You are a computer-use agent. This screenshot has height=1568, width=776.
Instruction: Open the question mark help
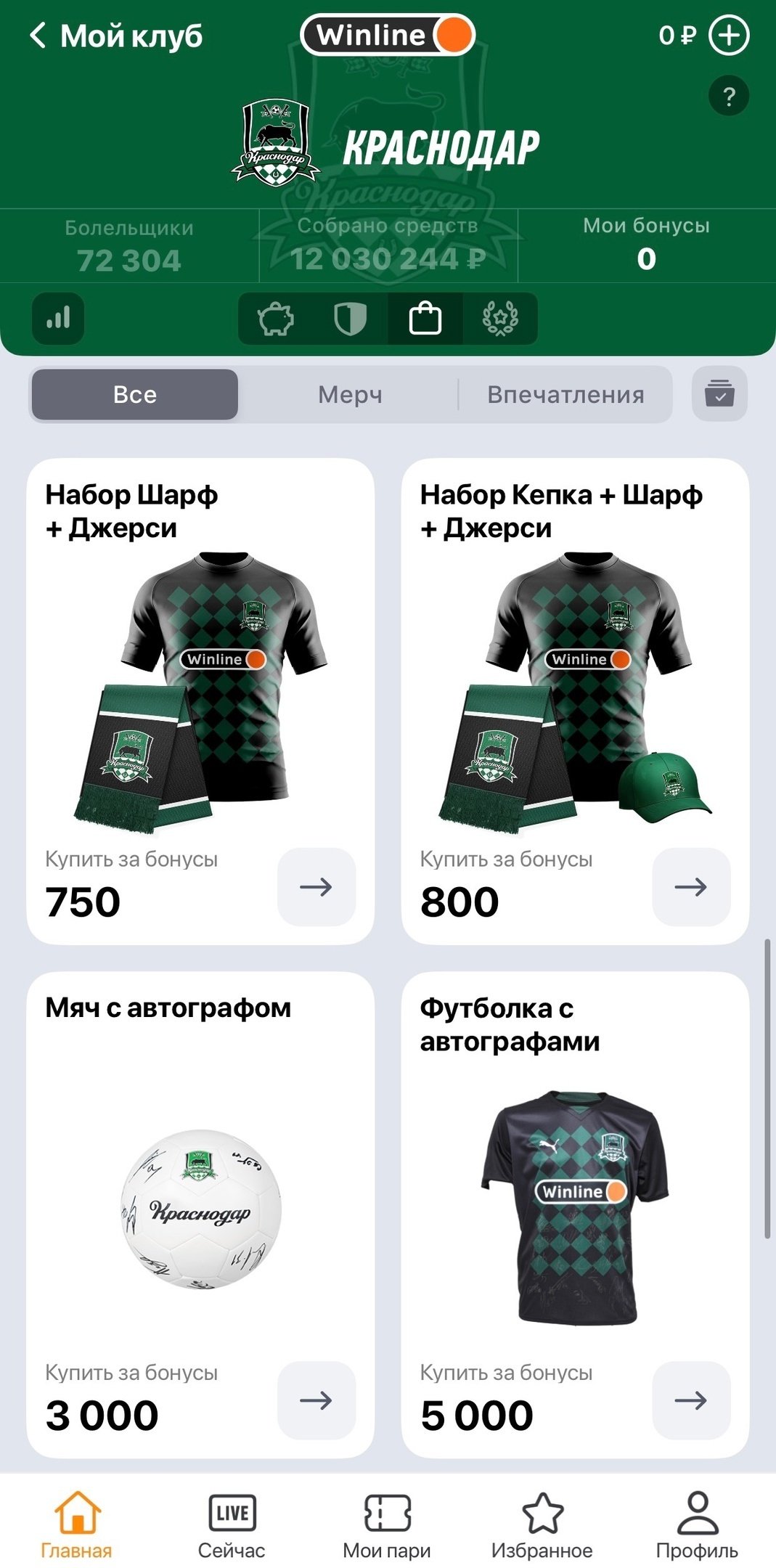click(728, 96)
